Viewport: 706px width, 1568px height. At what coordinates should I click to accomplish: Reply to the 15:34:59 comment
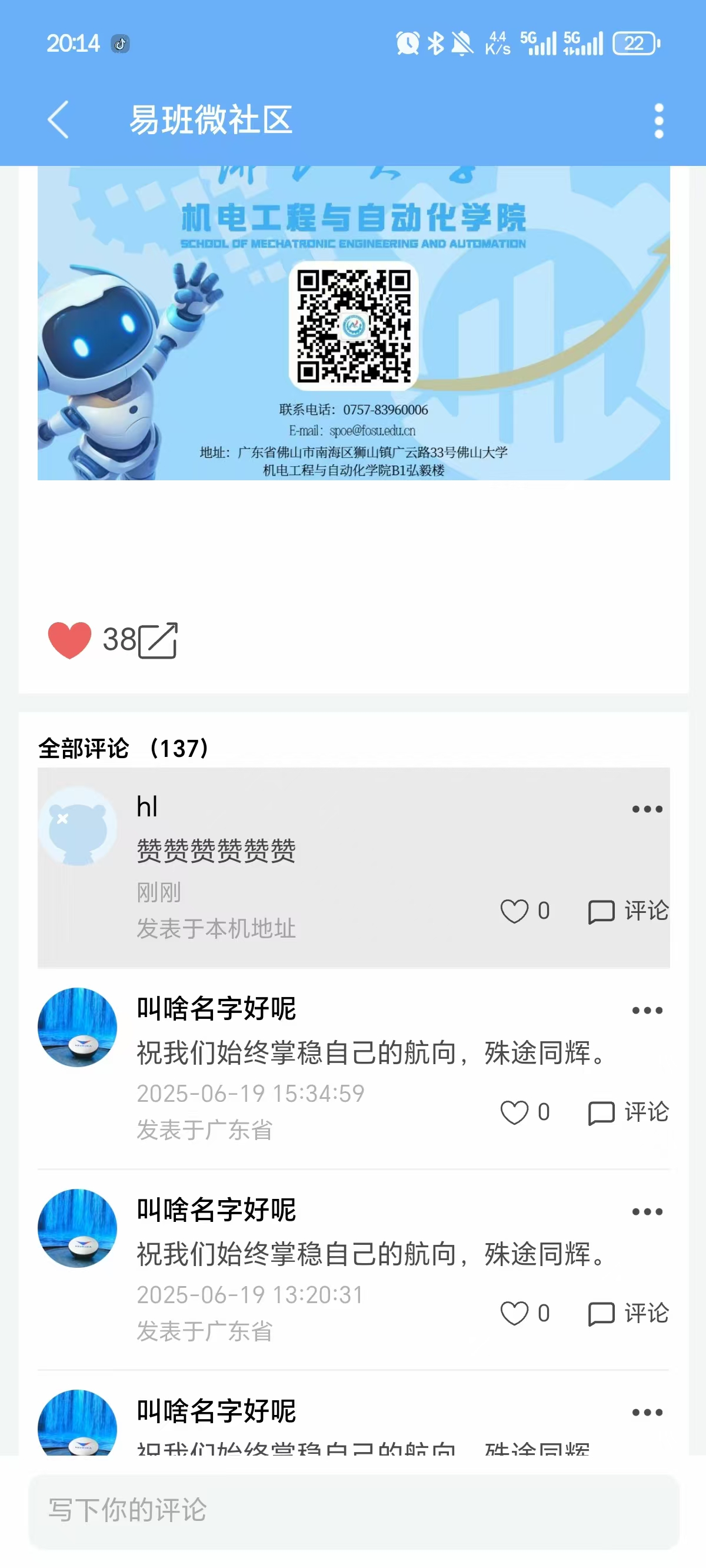click(x=628, y=1112)
